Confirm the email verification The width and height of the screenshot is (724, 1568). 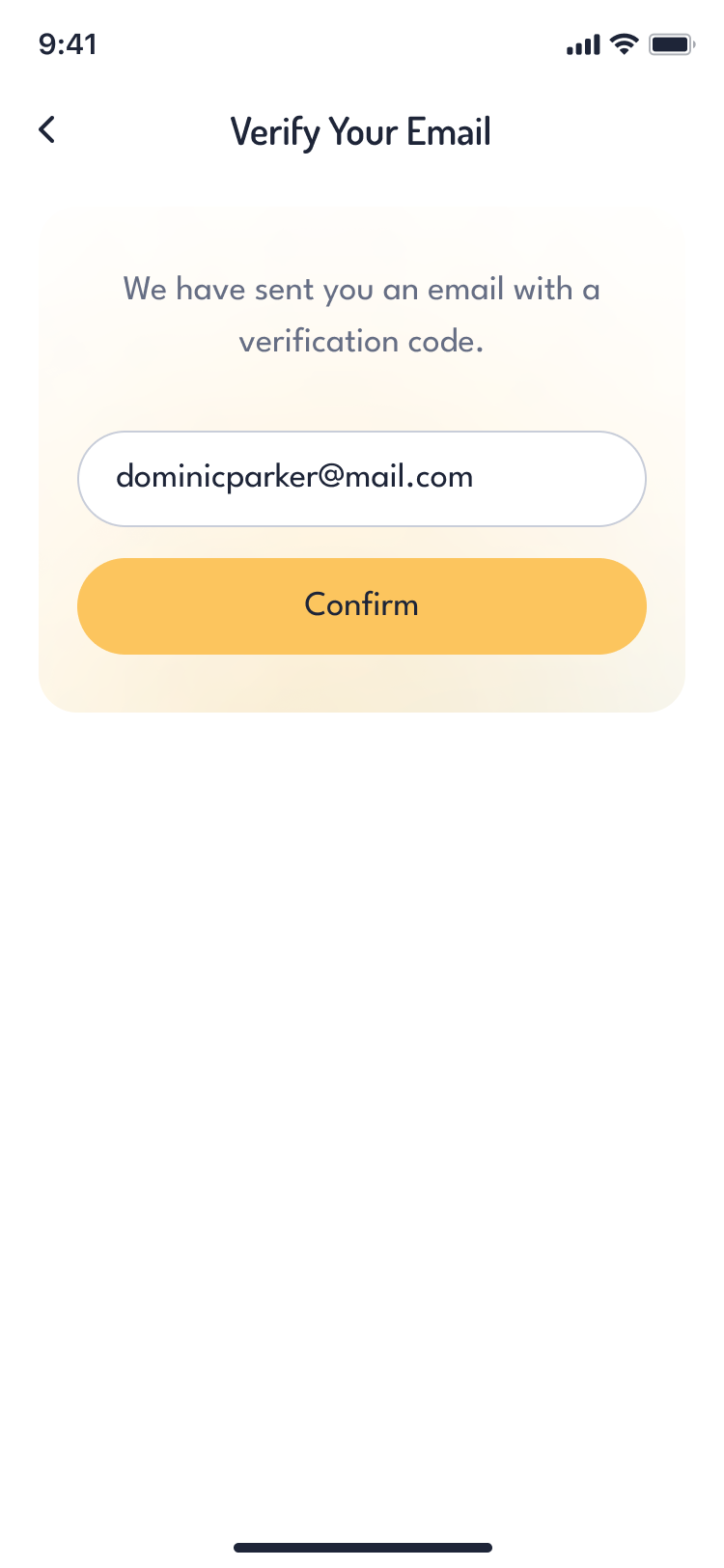361,605
